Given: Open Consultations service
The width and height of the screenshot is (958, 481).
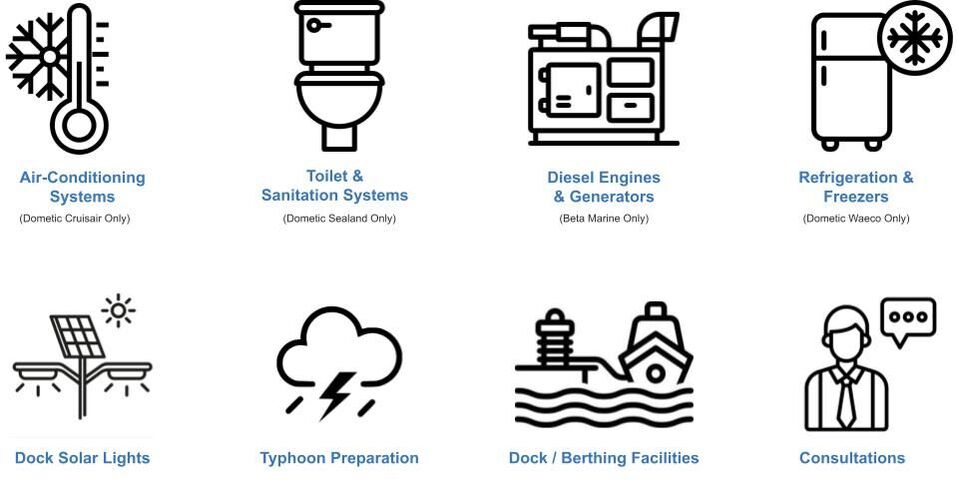Looking at the screenshot, I should pyautogui.click(x=852, y=458).
